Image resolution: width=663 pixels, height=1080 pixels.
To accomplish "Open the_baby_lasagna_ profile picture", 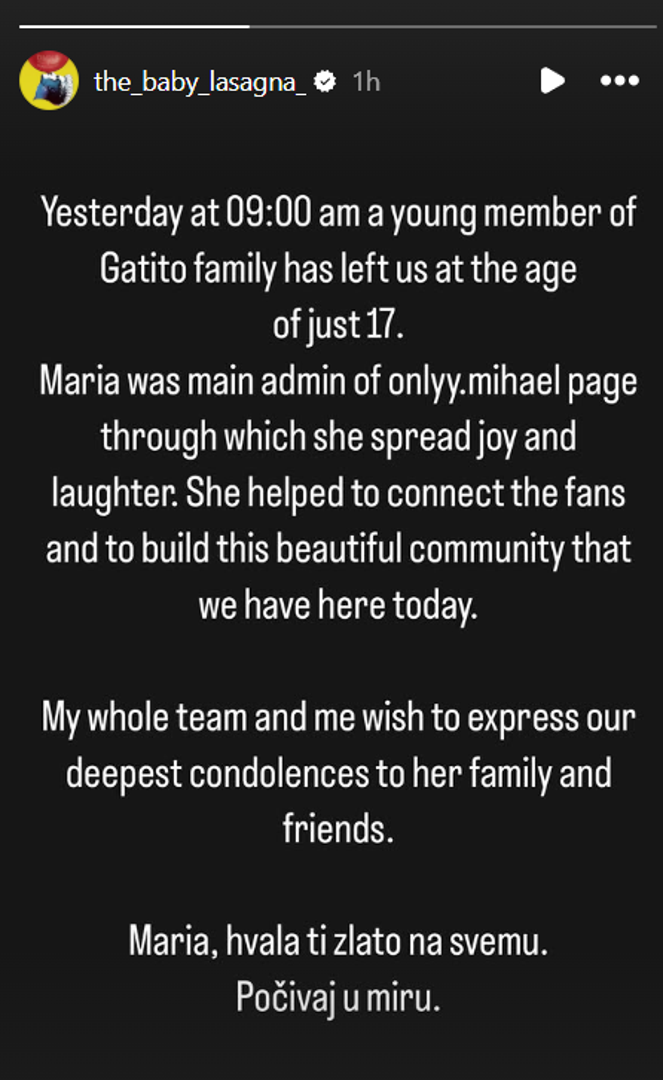I will pyautogui.click(x=48, y=80).
